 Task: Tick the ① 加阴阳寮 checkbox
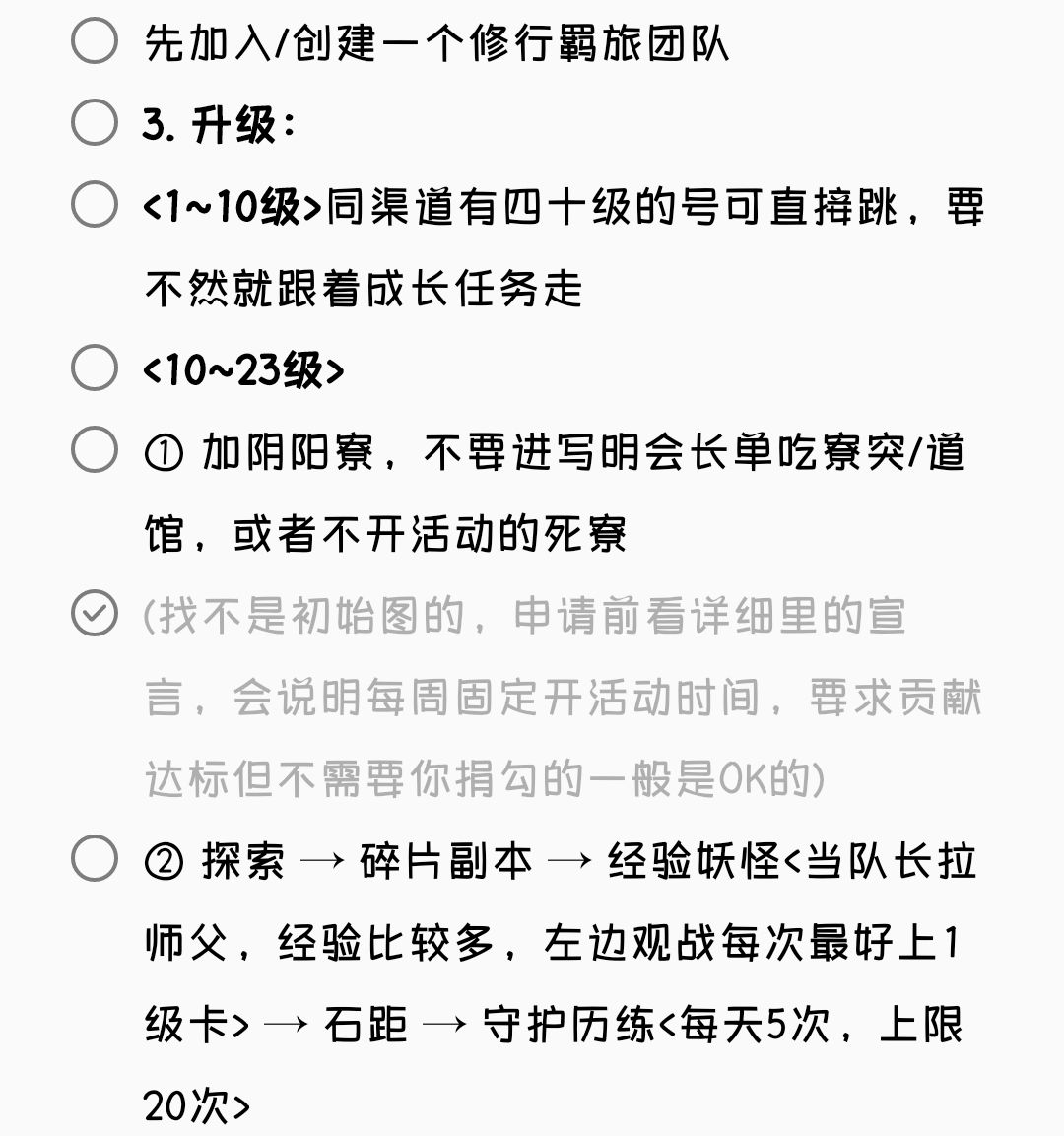[x=95, y=450]
